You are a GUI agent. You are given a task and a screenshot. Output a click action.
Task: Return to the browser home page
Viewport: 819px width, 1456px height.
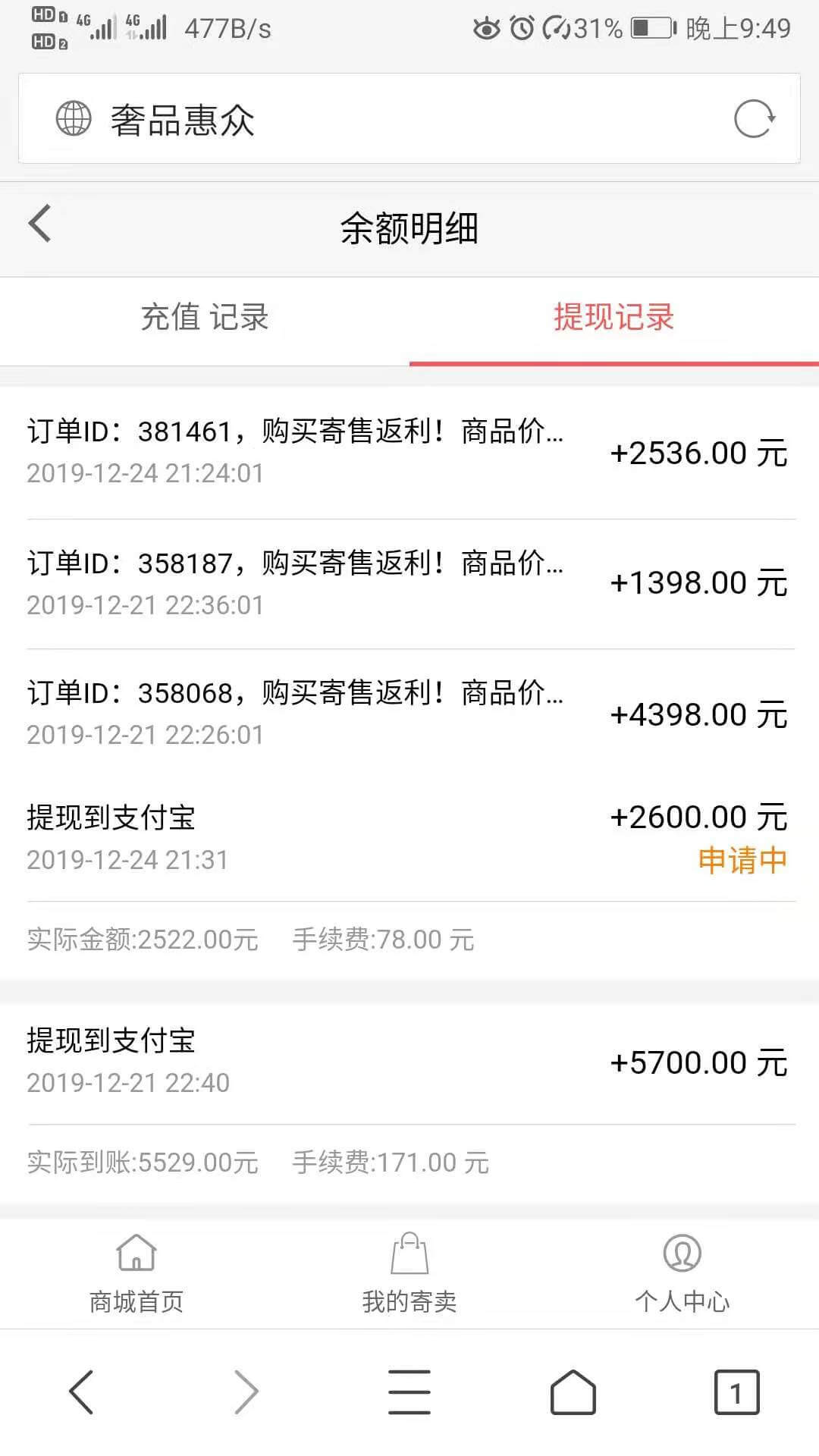tap(573, 1392)
